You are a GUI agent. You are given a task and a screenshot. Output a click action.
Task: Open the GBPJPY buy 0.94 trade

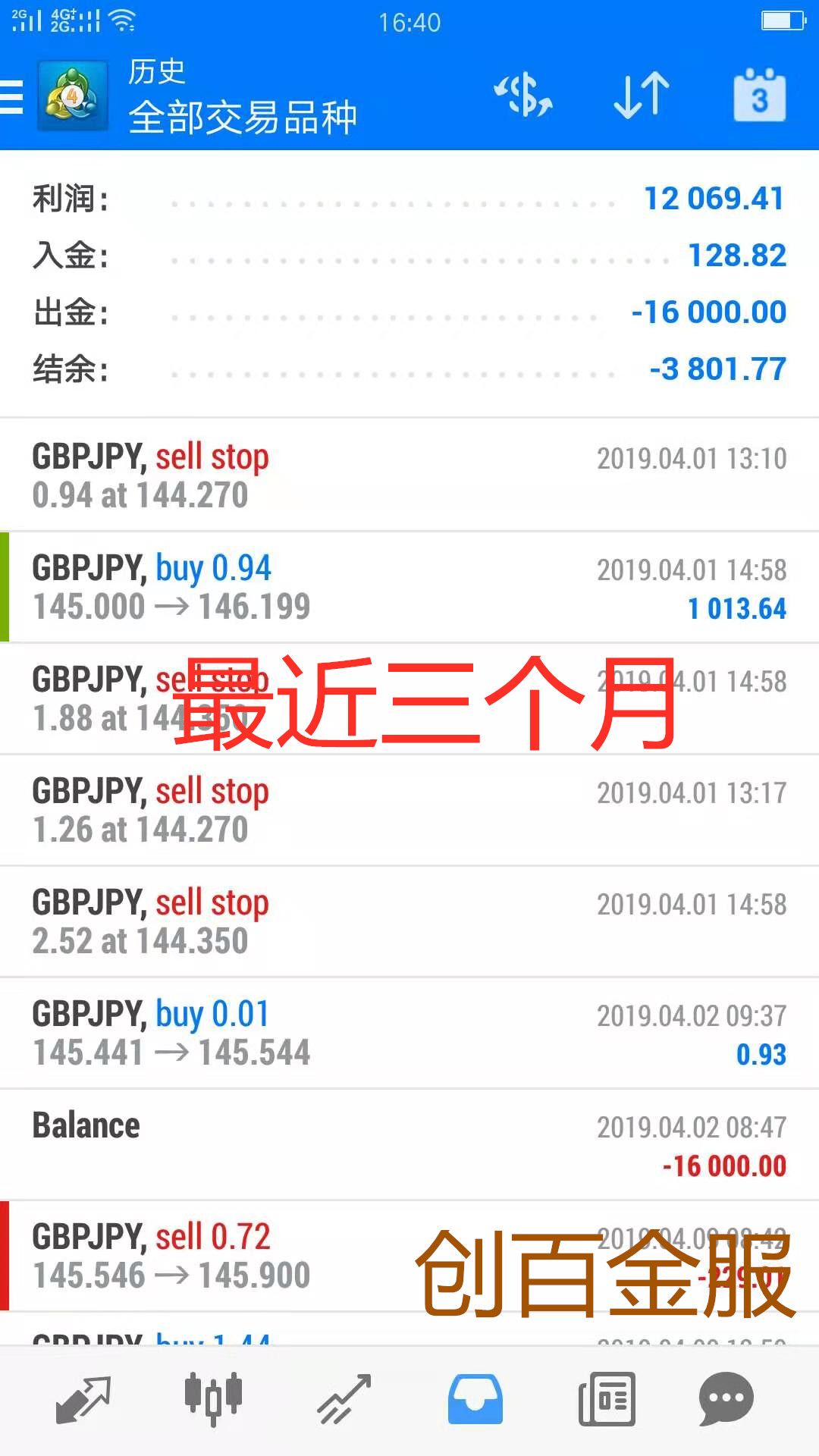(x=409, y=587)
